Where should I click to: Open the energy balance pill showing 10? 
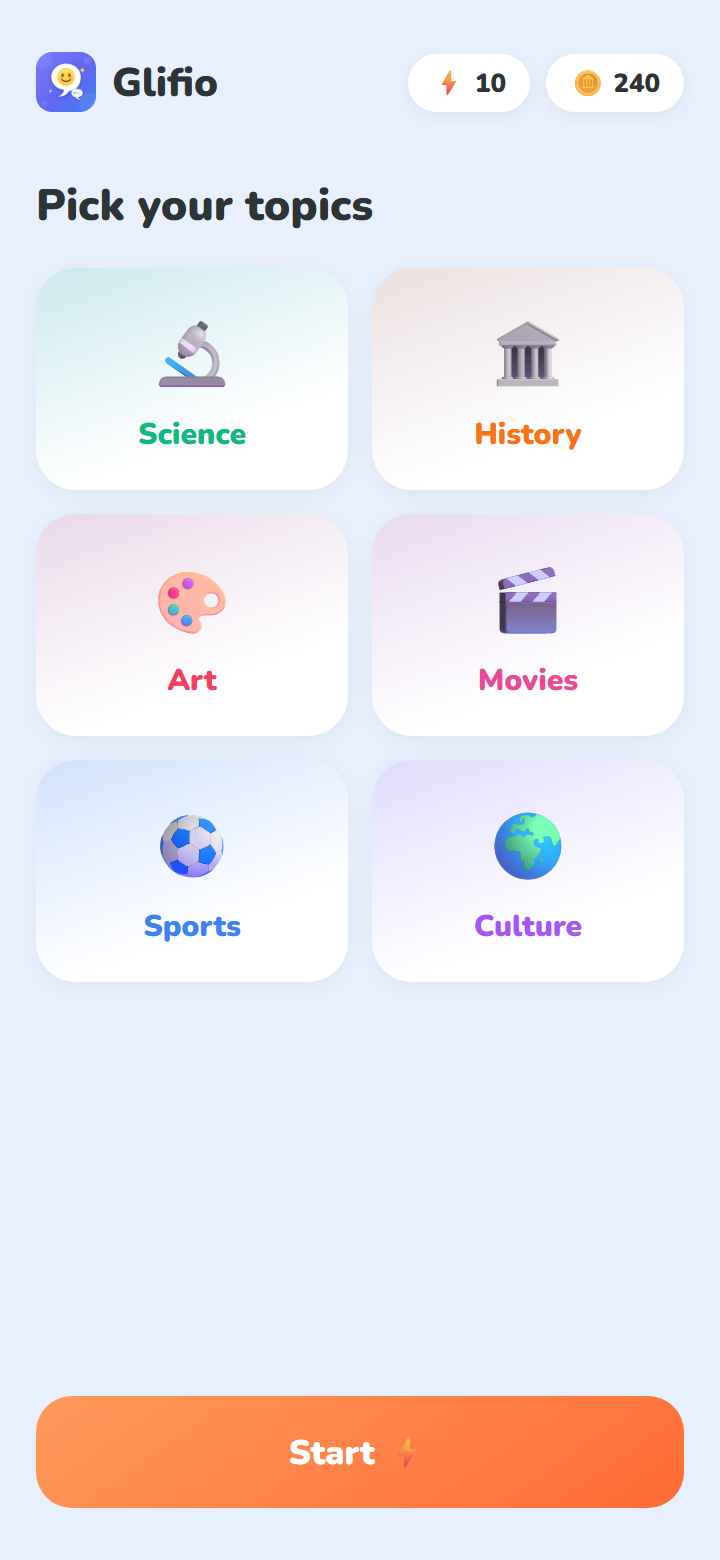[469, 83]
